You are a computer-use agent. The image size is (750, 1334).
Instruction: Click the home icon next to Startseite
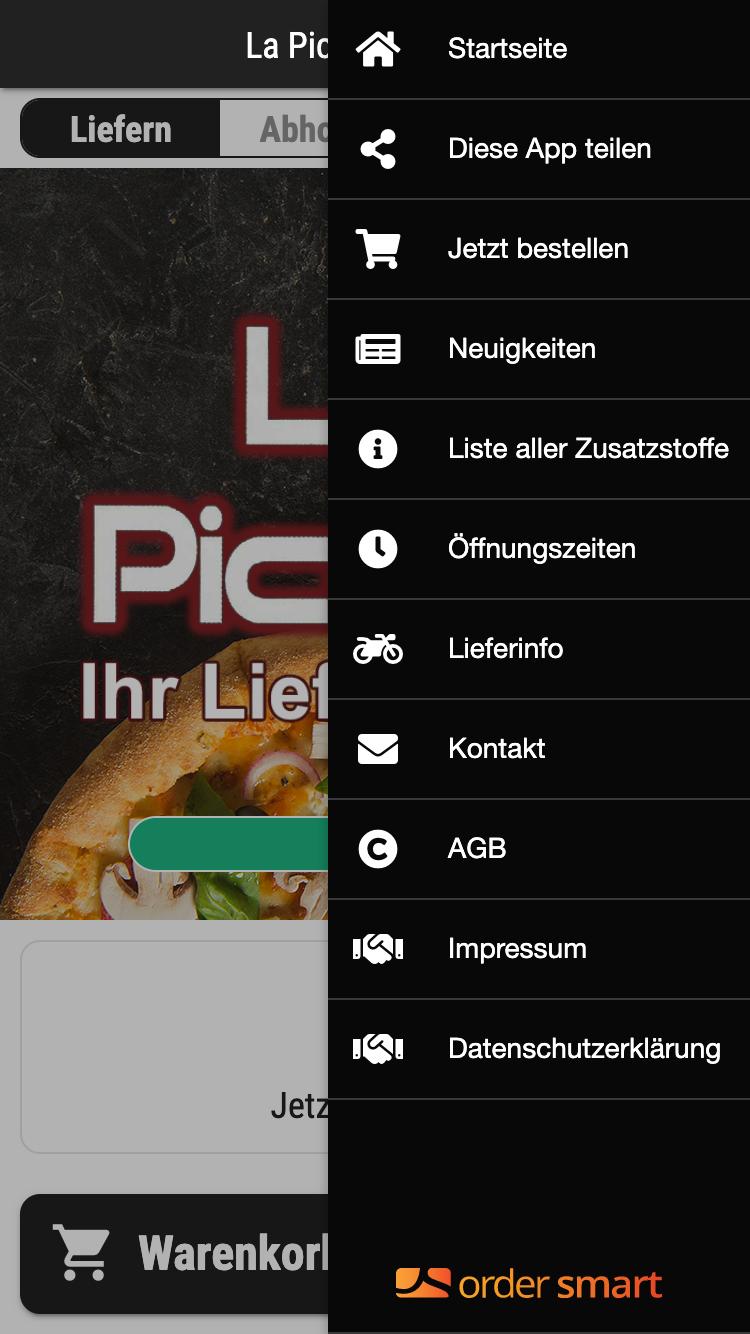click(x=378, y=48)
